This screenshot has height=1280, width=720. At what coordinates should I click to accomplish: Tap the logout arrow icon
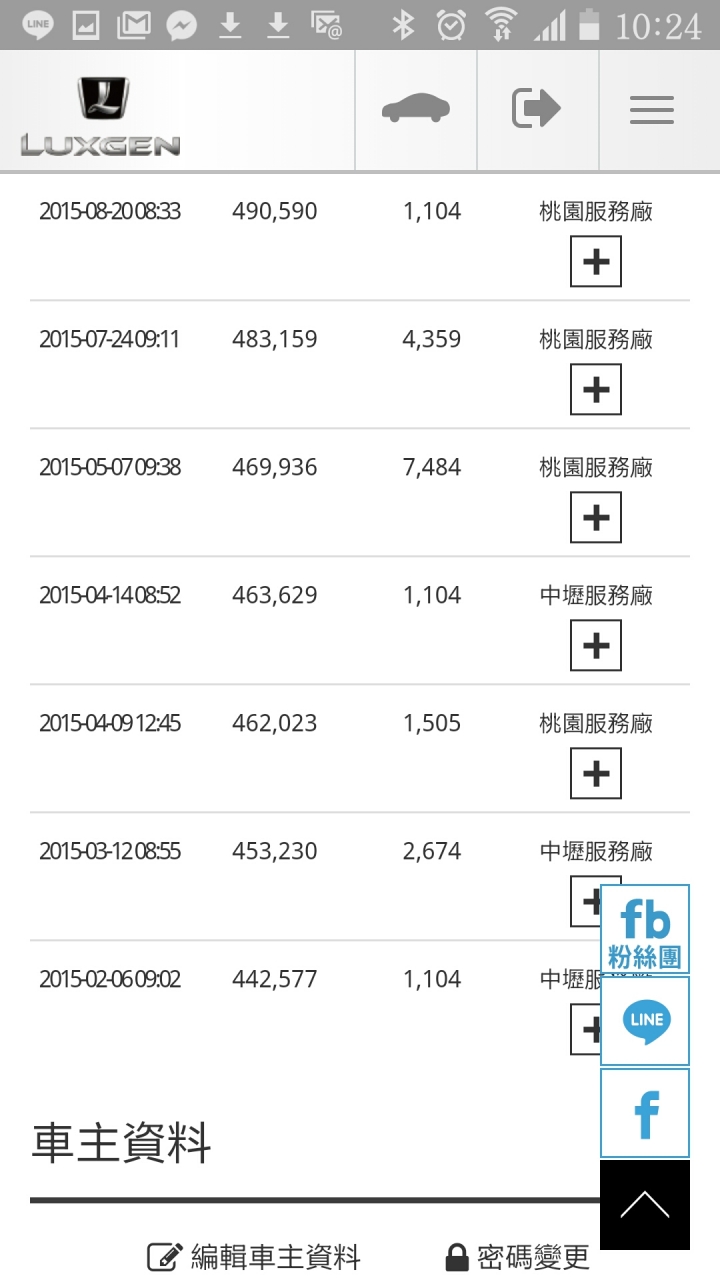[537, 108]
